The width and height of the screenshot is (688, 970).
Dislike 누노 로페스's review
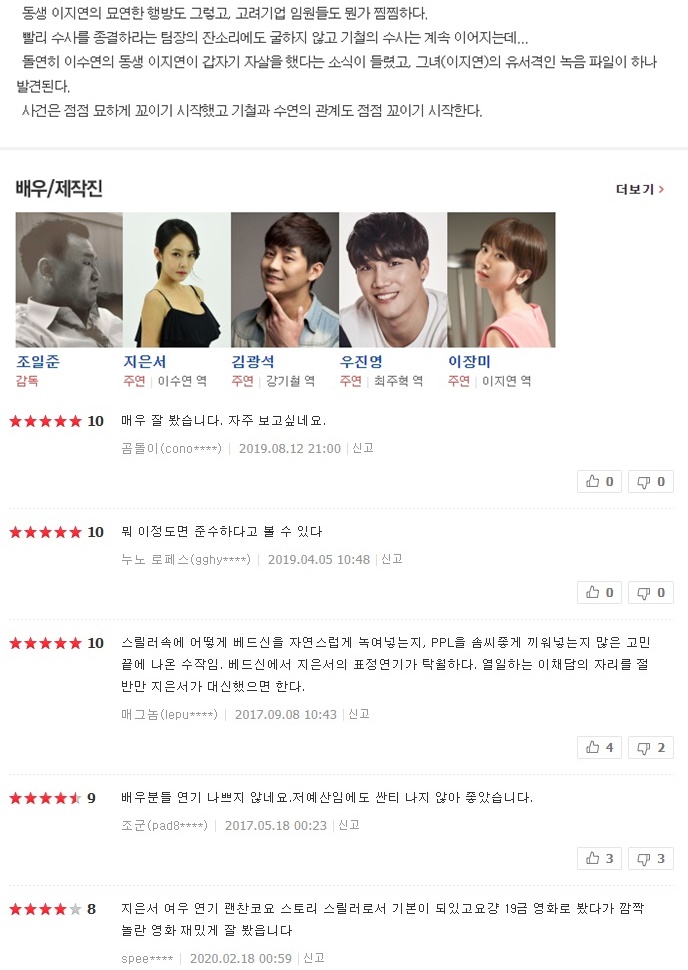pos(650,593)
